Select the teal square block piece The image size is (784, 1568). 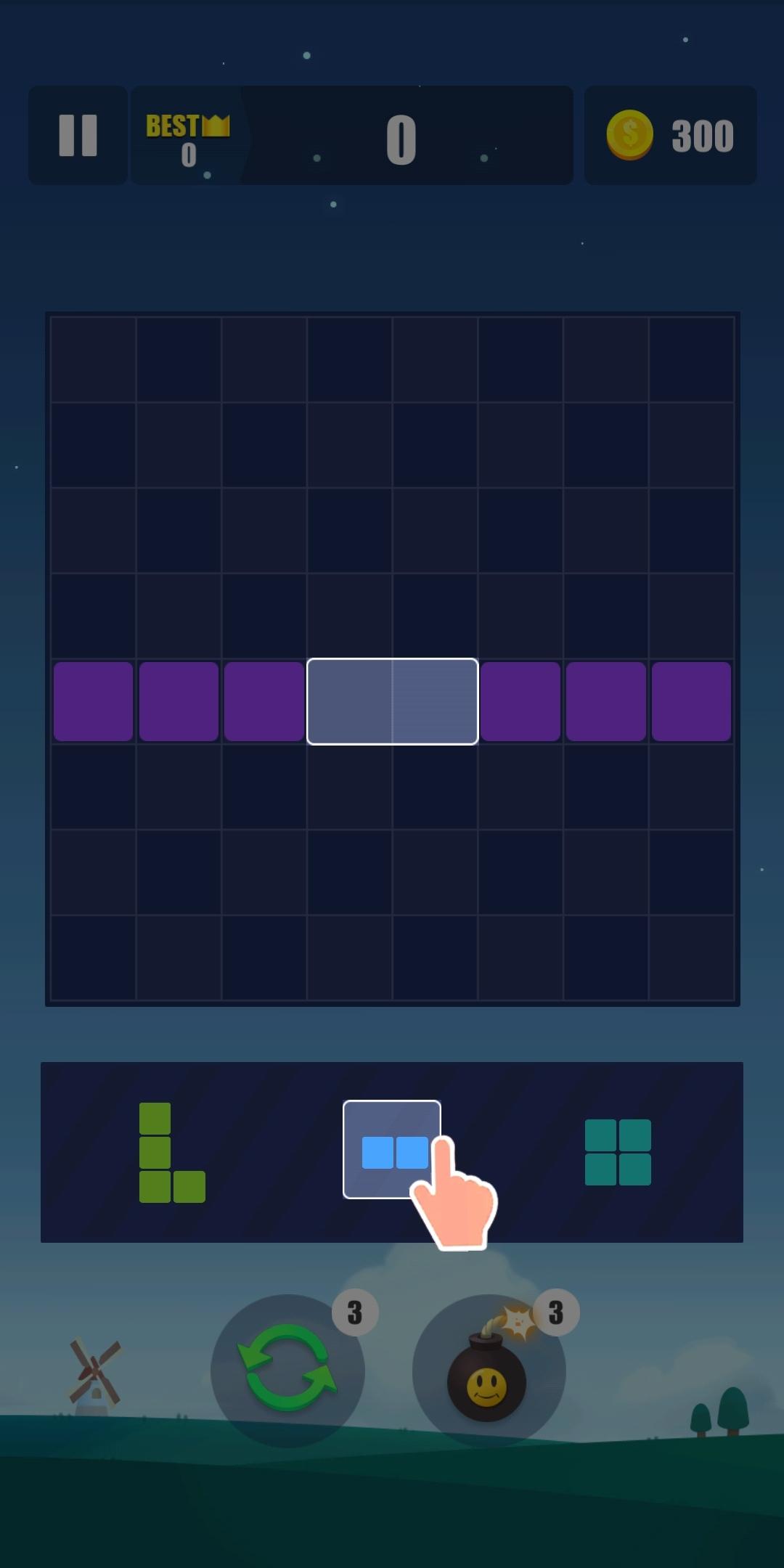click(x=618, y=1152)
